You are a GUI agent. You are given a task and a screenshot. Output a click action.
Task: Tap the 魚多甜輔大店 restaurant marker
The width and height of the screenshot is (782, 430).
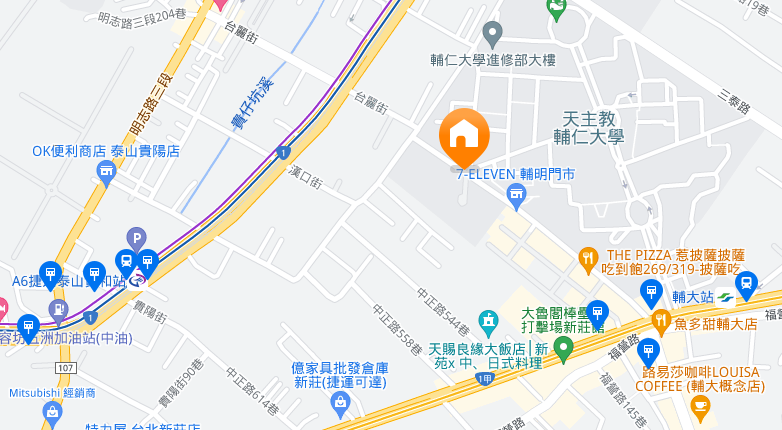coord(660,322)
